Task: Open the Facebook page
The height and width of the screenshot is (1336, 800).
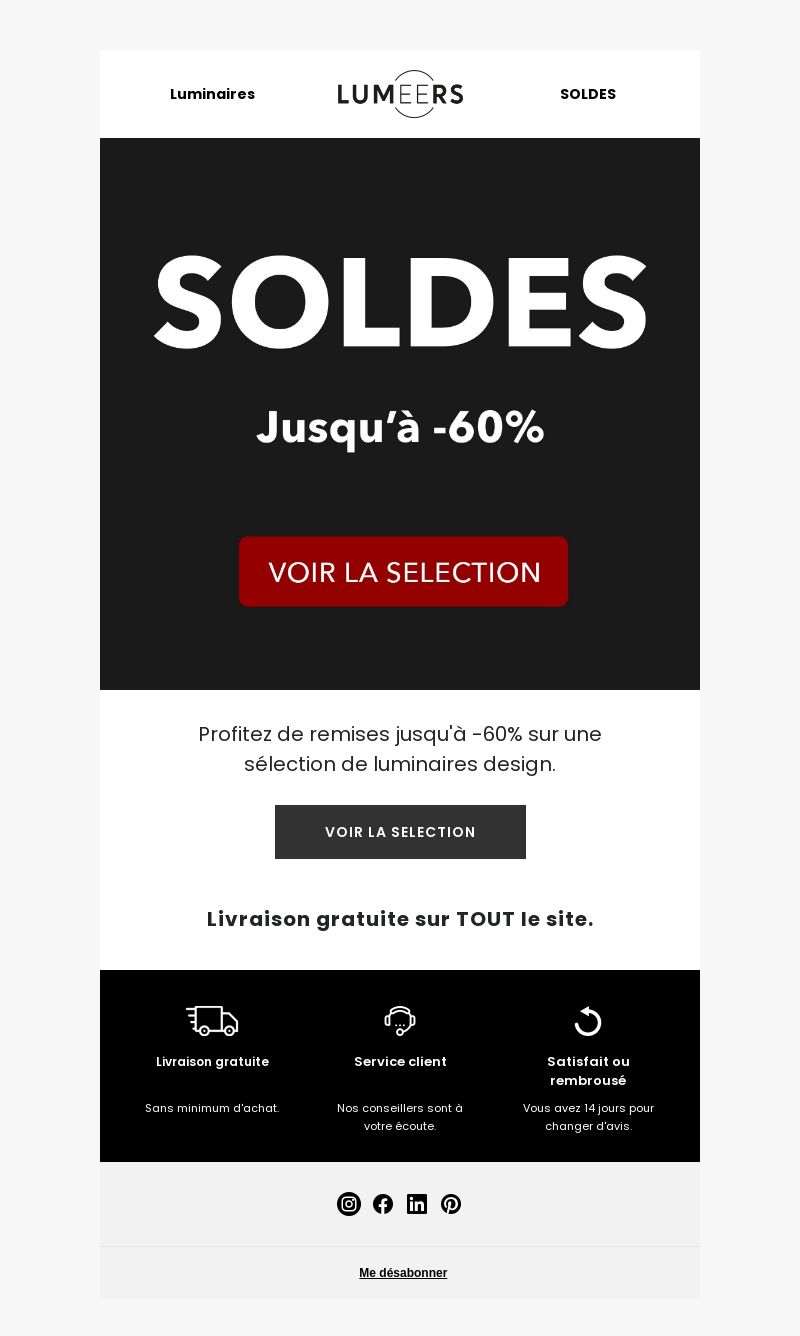Action: click(383, 1204)
